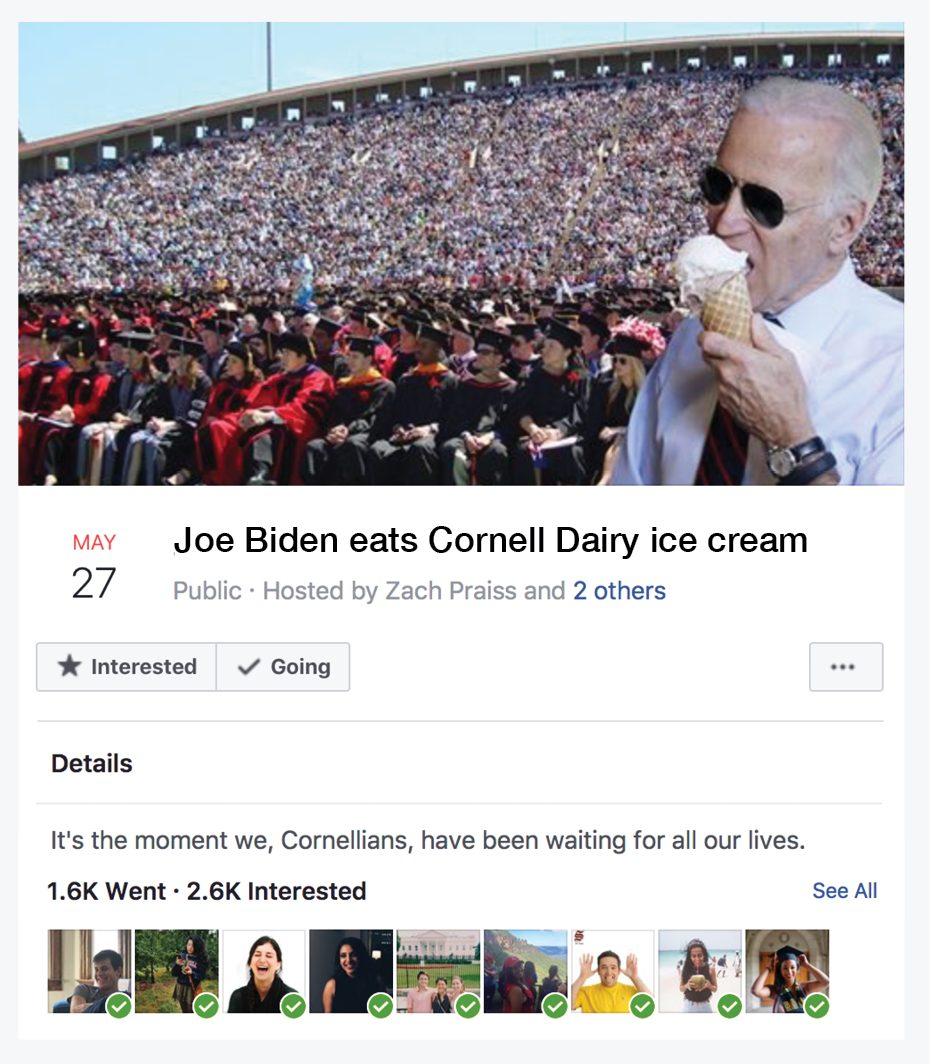Open the three-dot more options menu
Viewport: 931px width, 1064px height.
[x=845, y=667]
